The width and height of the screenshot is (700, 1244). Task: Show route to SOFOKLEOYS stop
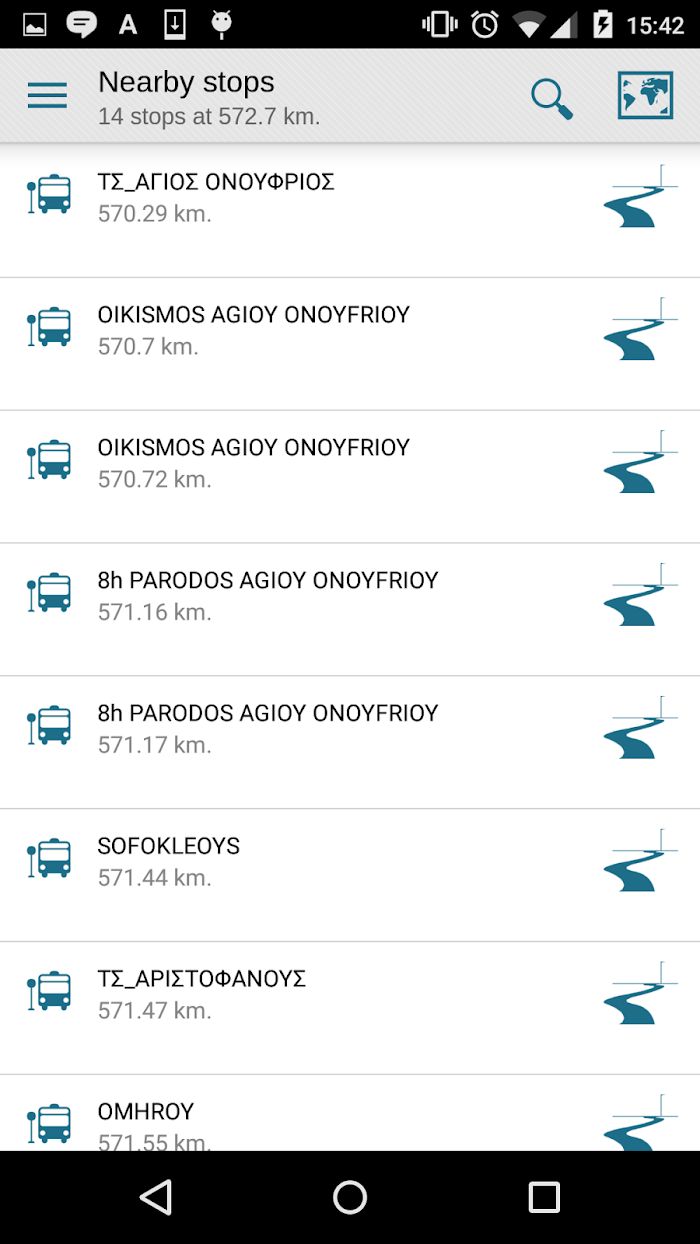pyautogui.click(x=640, y=861)
